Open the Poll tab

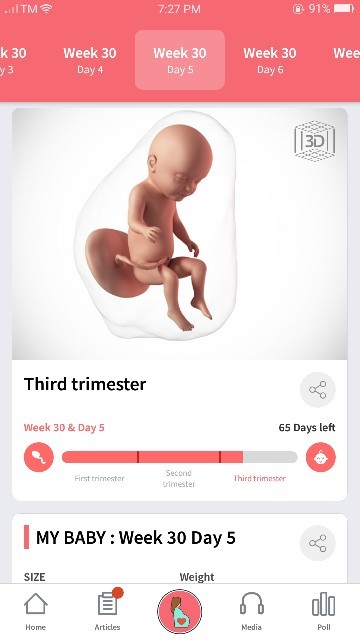click(x=324, y=611)
